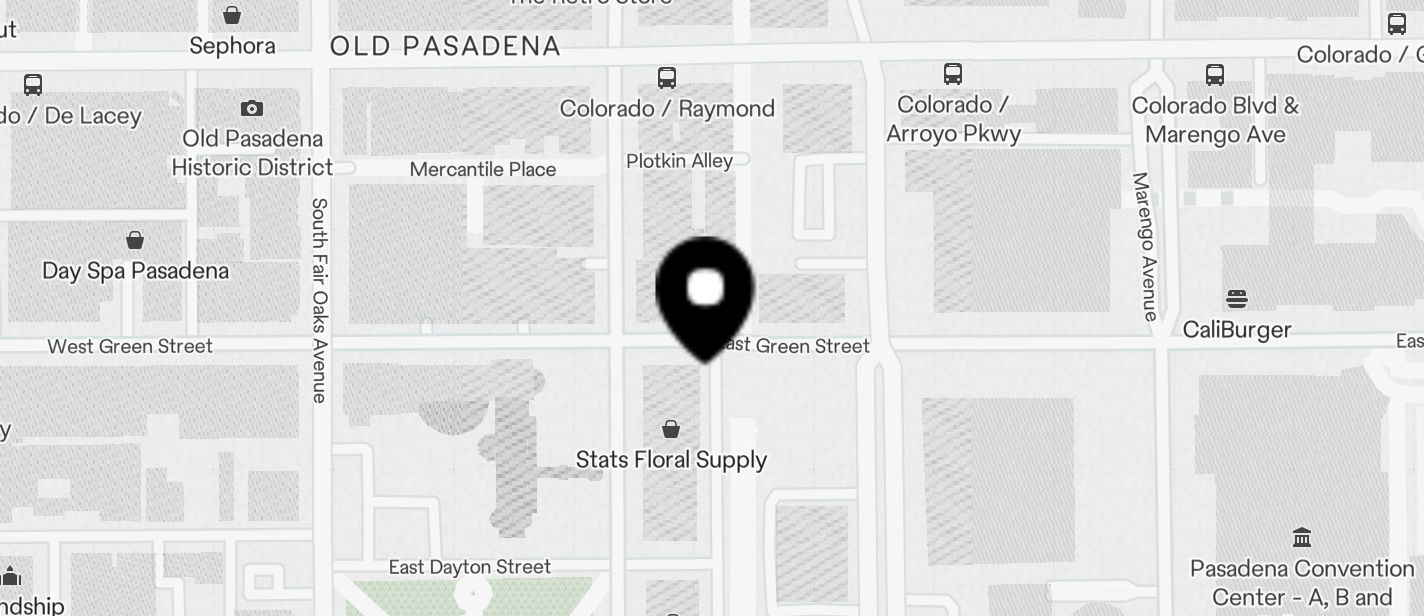Open the Stats Floral Supply place marker

[x=671, y=429]
